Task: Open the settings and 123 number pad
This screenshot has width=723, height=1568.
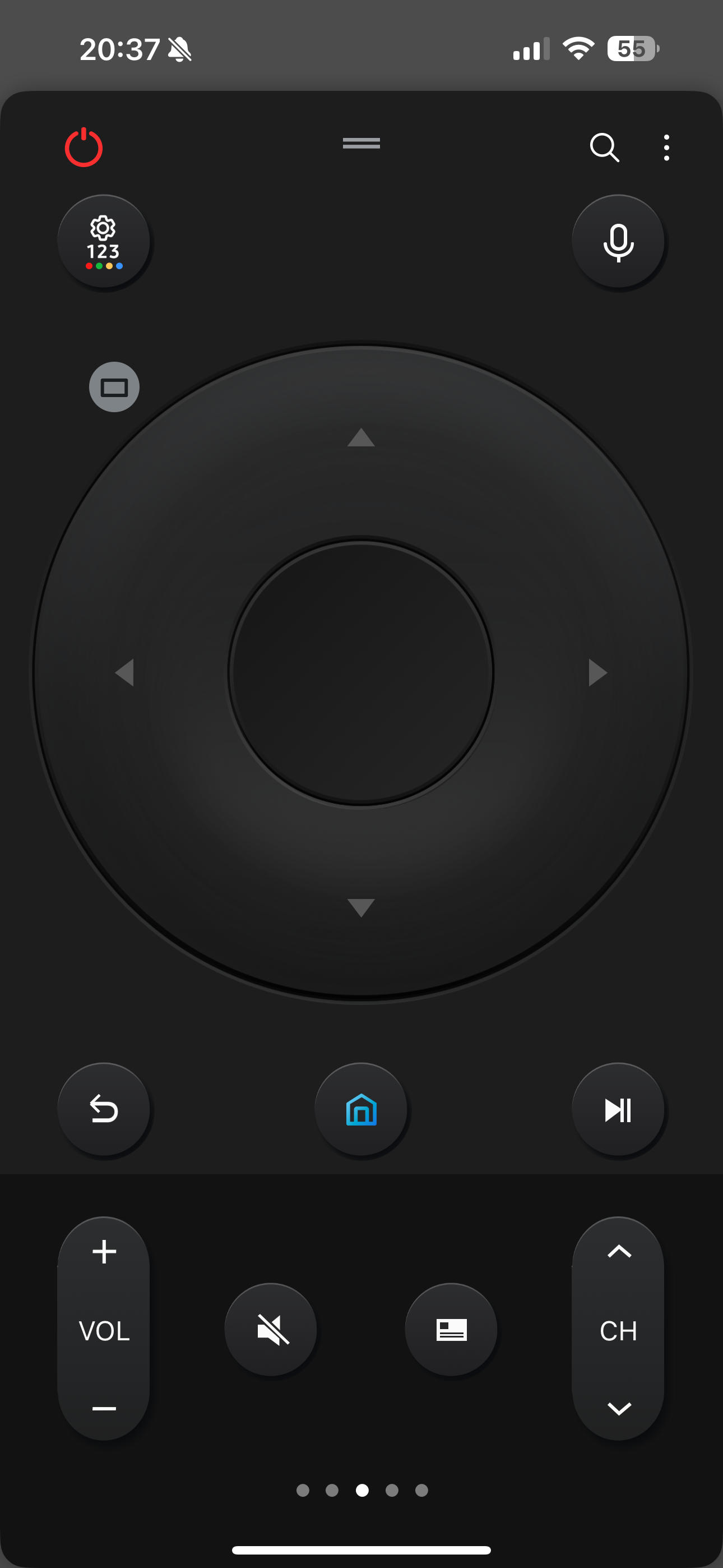Action: pyautogui.click(x=104, y=241)
